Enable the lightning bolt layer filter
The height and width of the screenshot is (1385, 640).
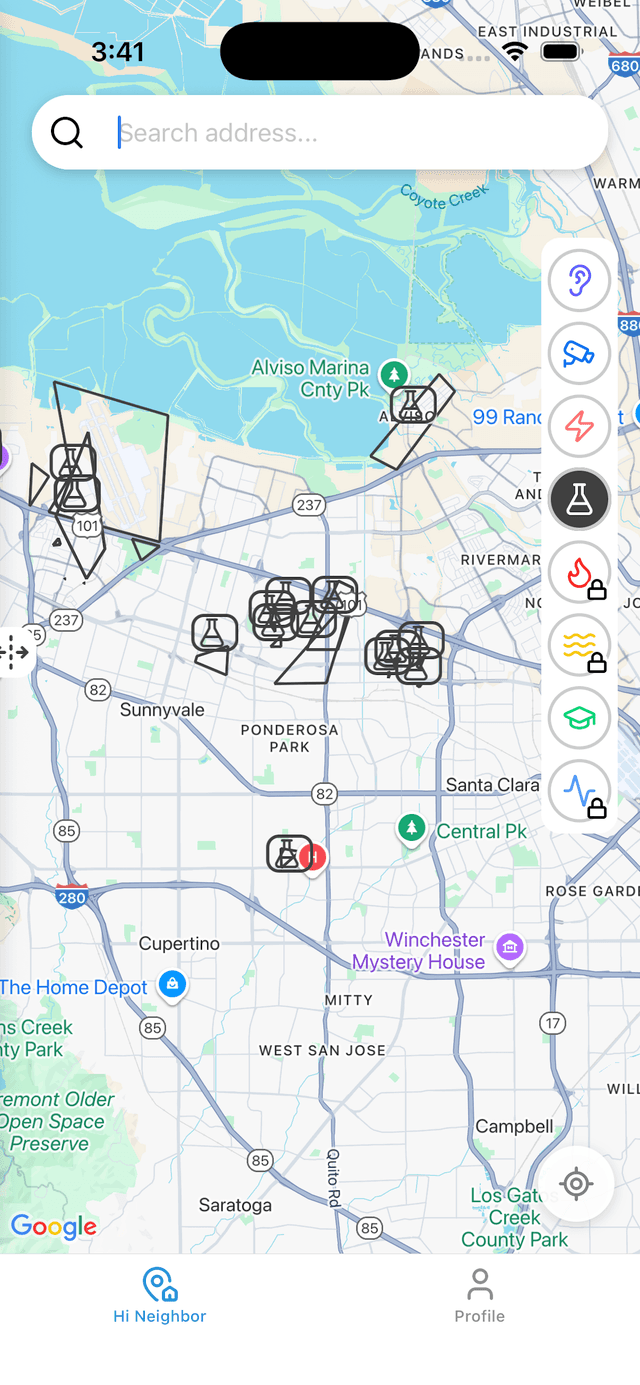[x=579, y=426]
